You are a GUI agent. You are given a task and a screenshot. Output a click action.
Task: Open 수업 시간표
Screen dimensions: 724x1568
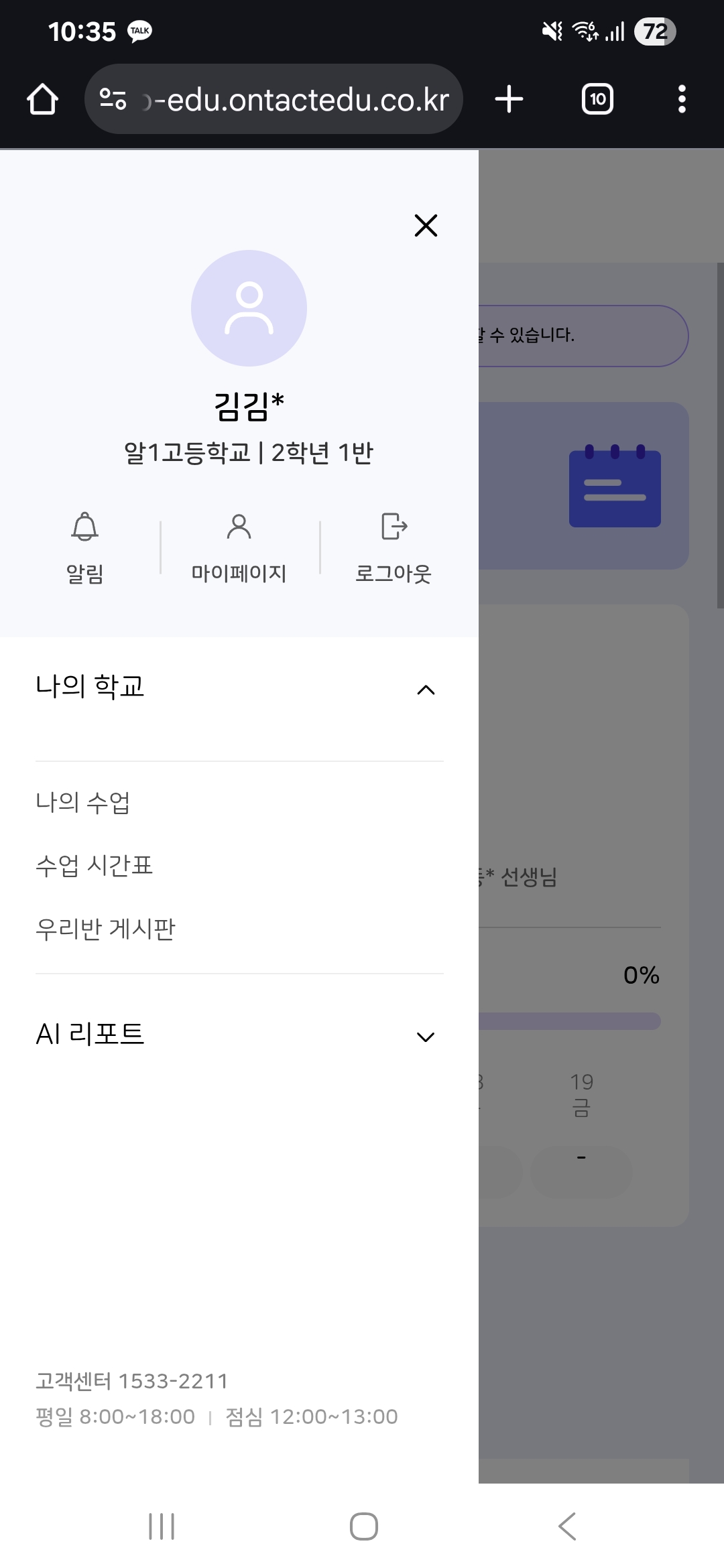(95, 865)
